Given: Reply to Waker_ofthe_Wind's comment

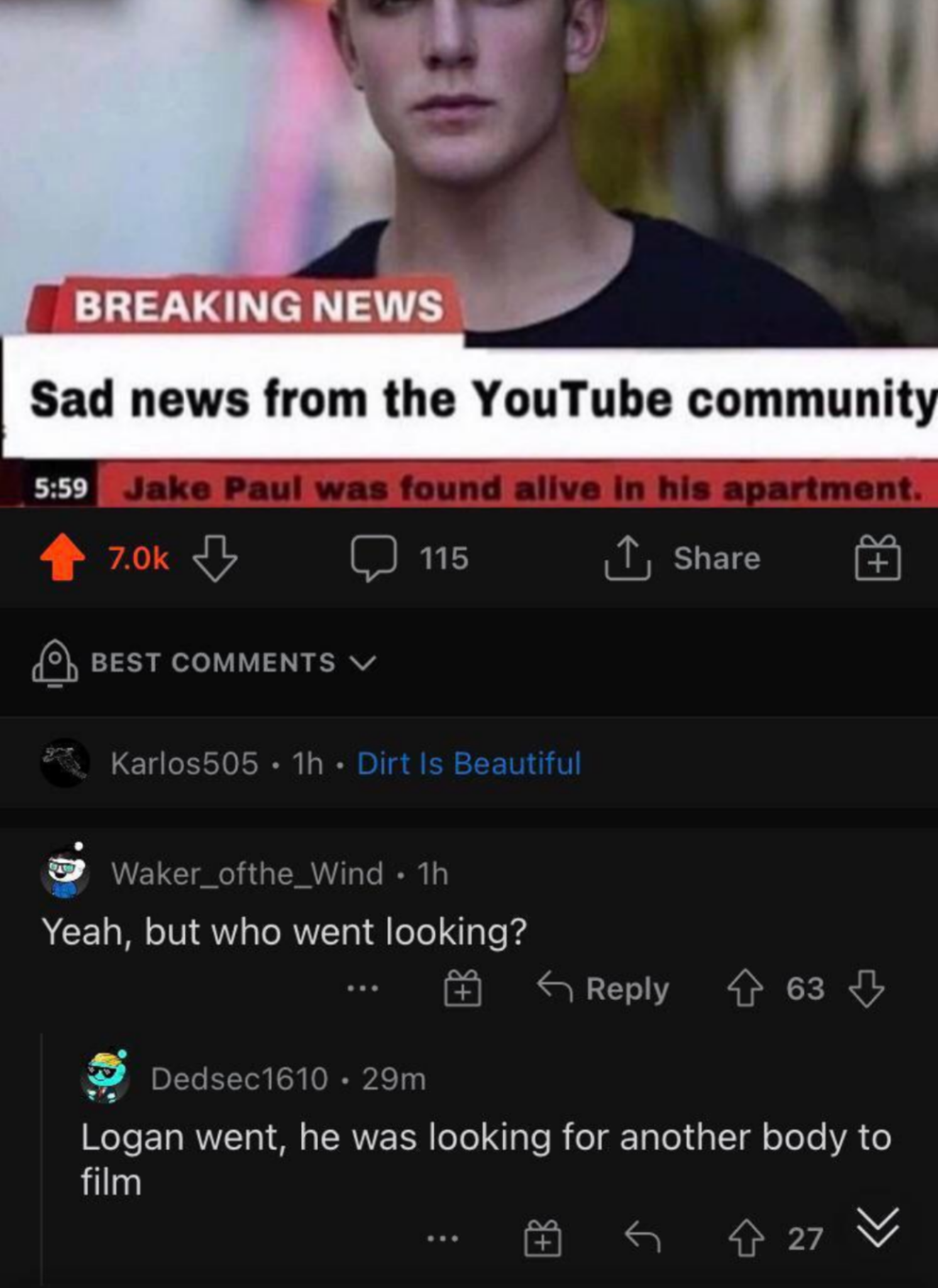Looking at the screenshot, I should [604, 989].
